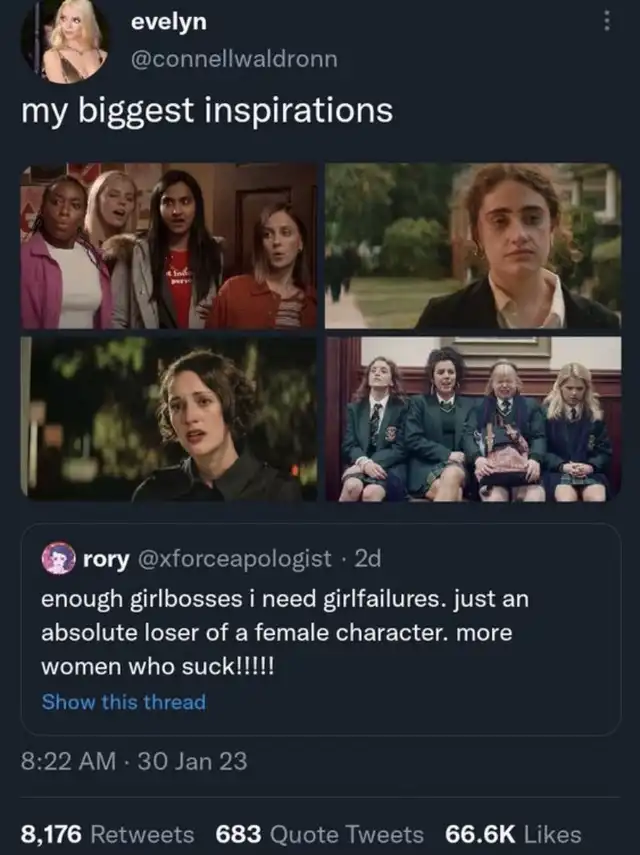This screenshot has height=855, width=640.
Task: Open the tweet's overflow menu
Action: (x=606, y=20)
